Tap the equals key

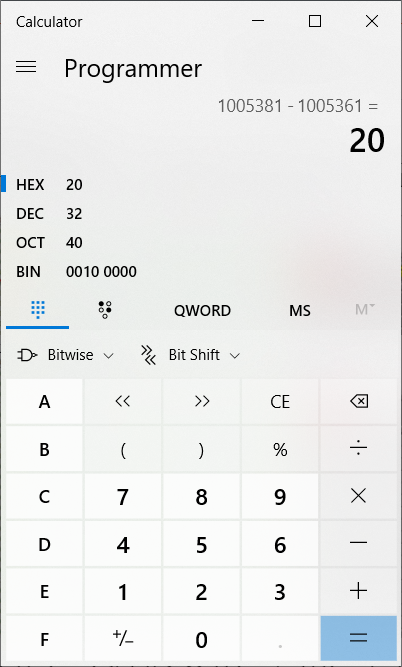tap(358, 638)
